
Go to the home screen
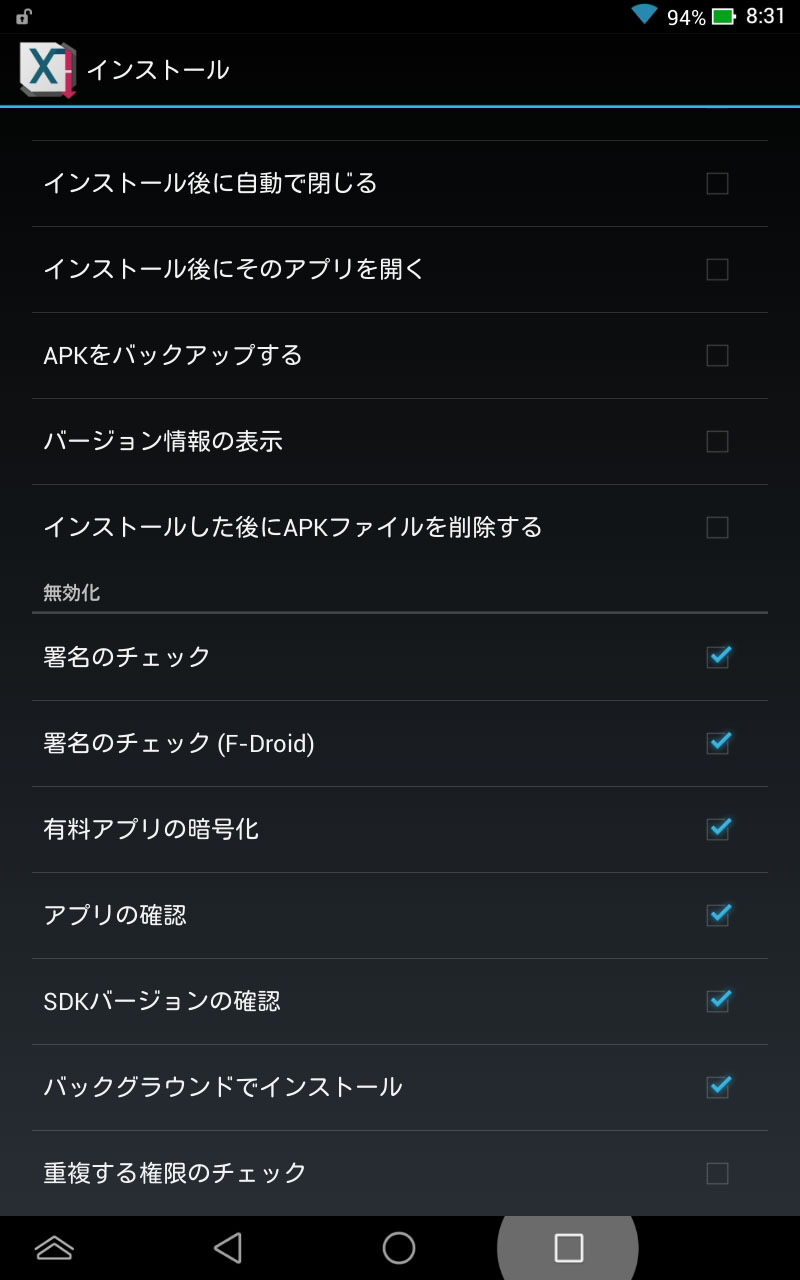pyautogui.click(x=399, y=1248)
